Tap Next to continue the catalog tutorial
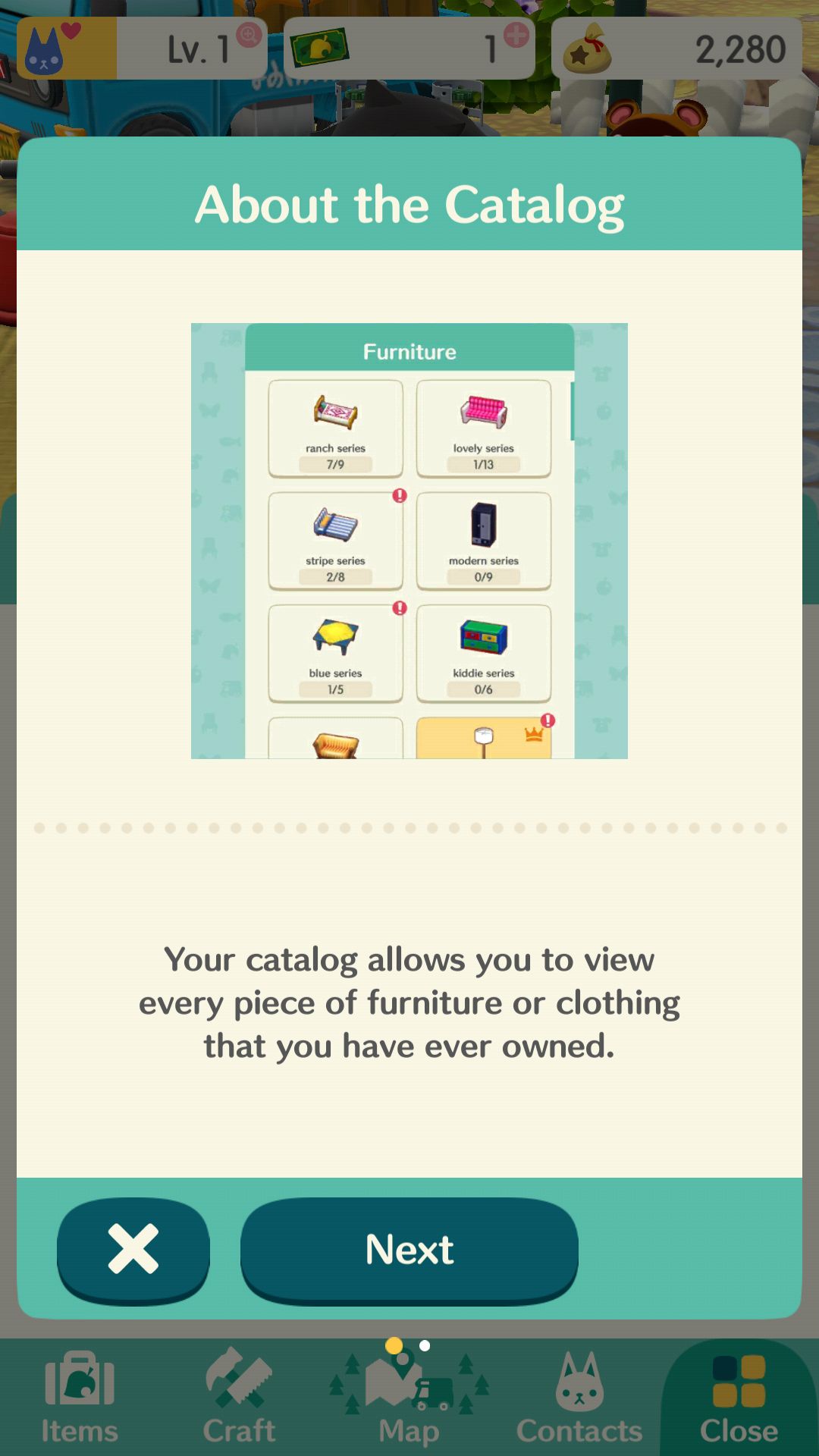Image resolution: width=819 pixels, height=1456 pixels. [x=409, y=1250]
